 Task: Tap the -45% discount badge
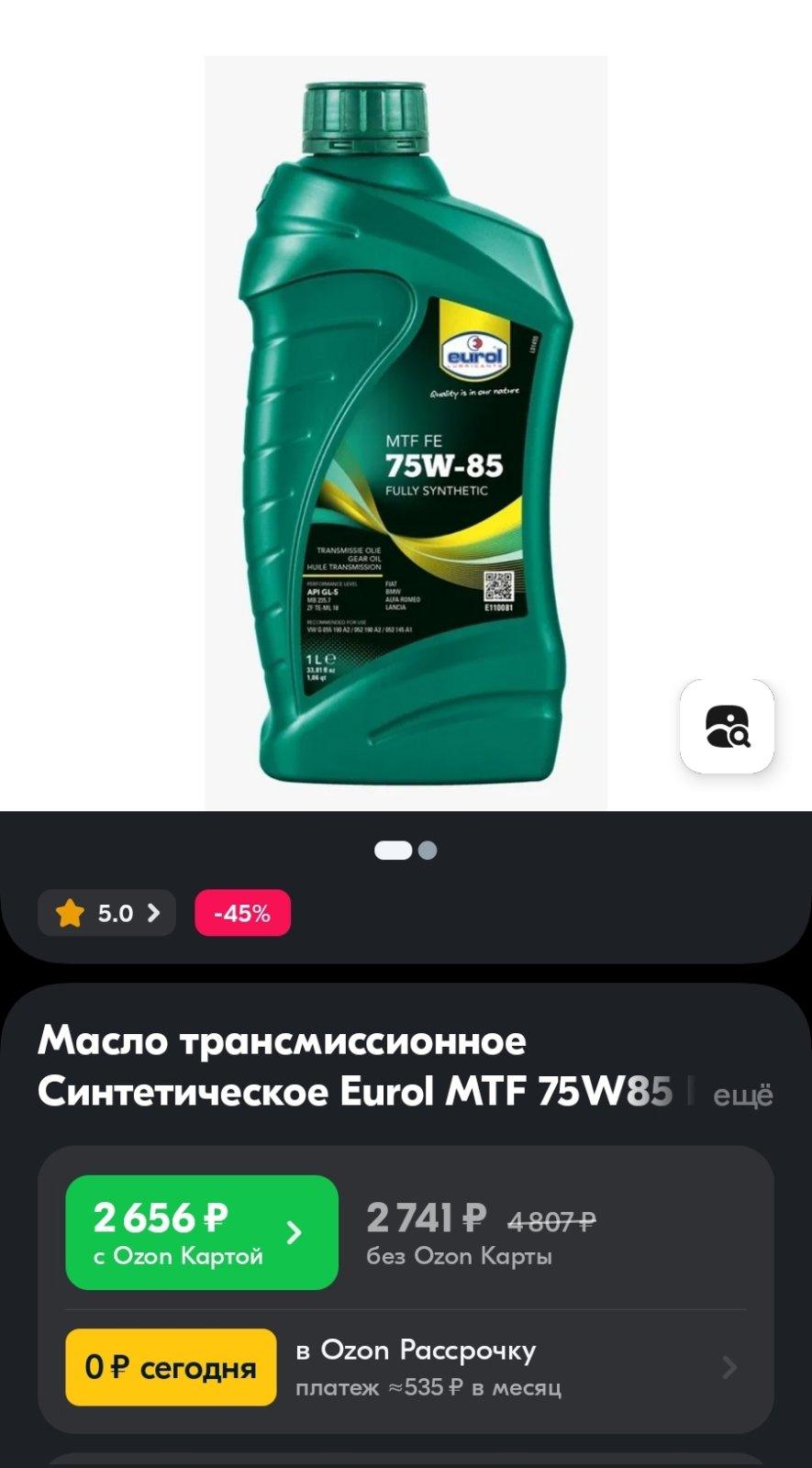click(242, 913)
